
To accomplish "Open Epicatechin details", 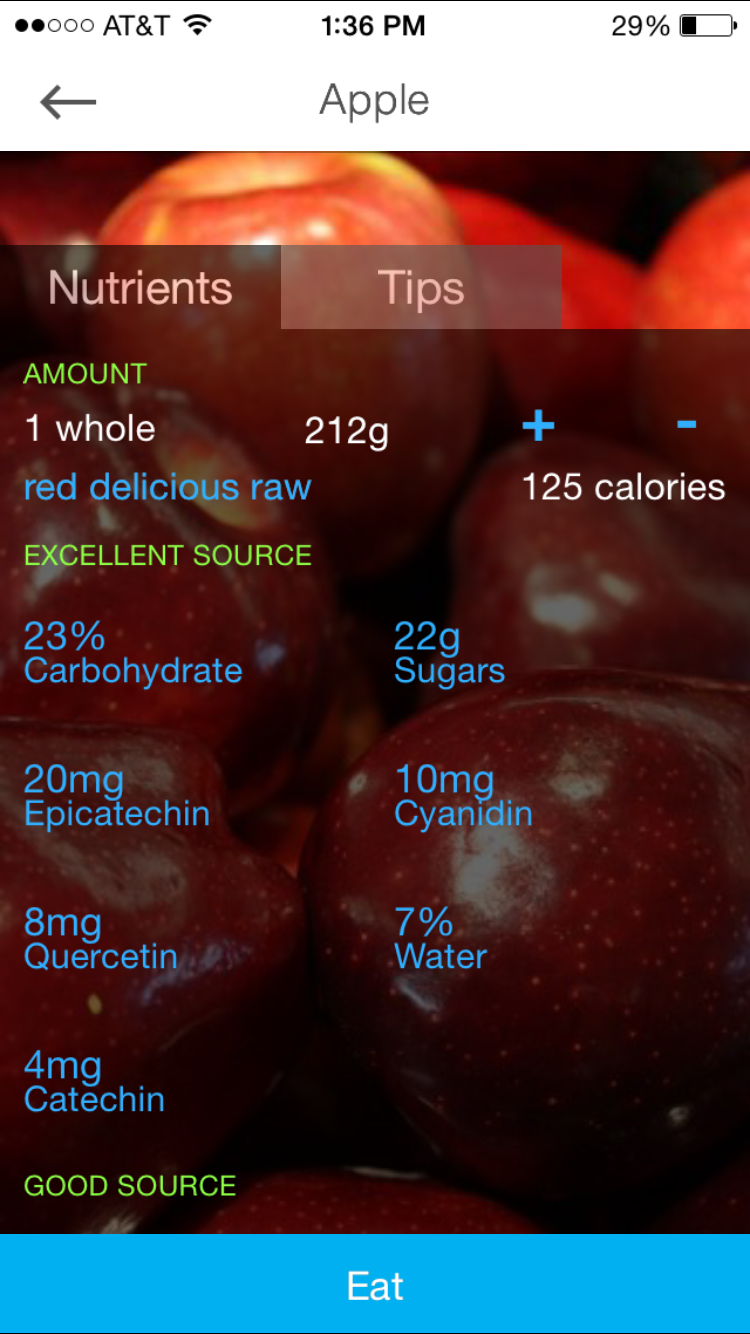I will tap(117, 795).
